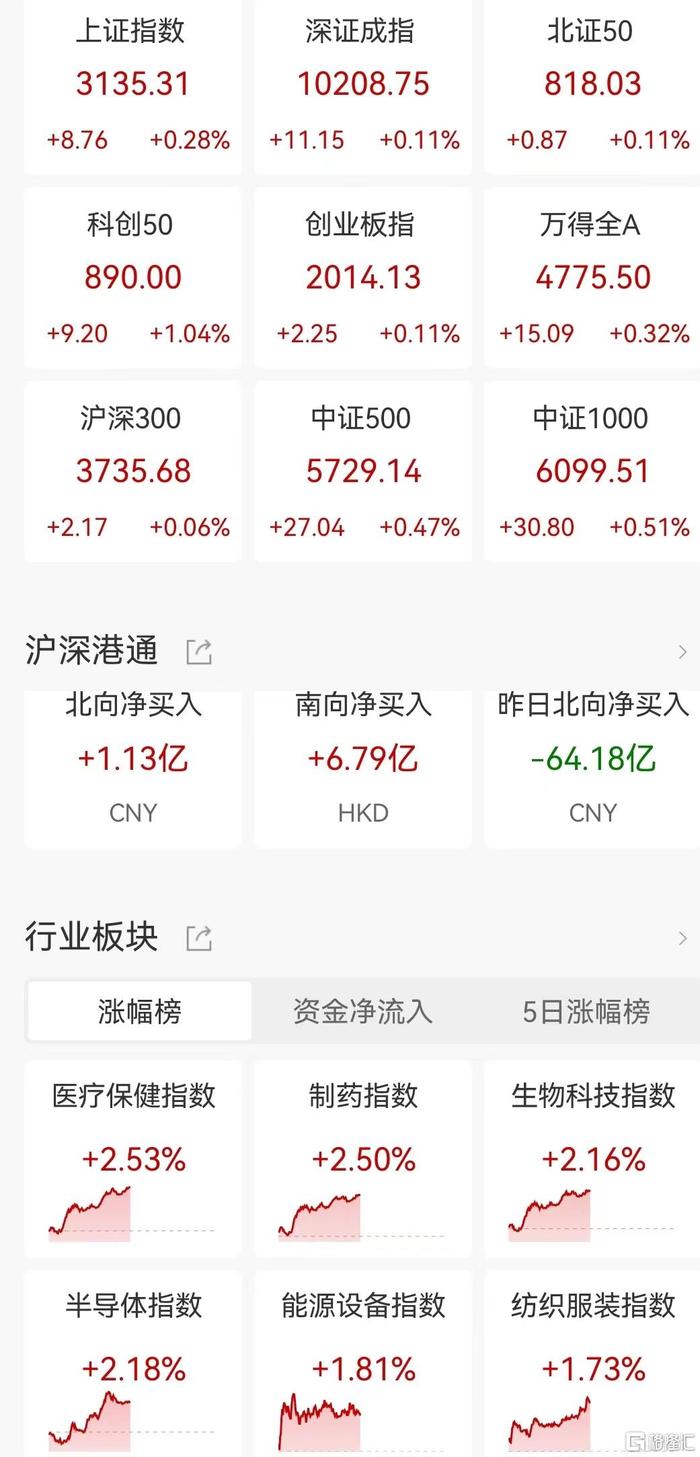This screenshot has height=1457, width=700.
Task: Open the 医疗保健指数 sector card
Action: pos(133,1159)
